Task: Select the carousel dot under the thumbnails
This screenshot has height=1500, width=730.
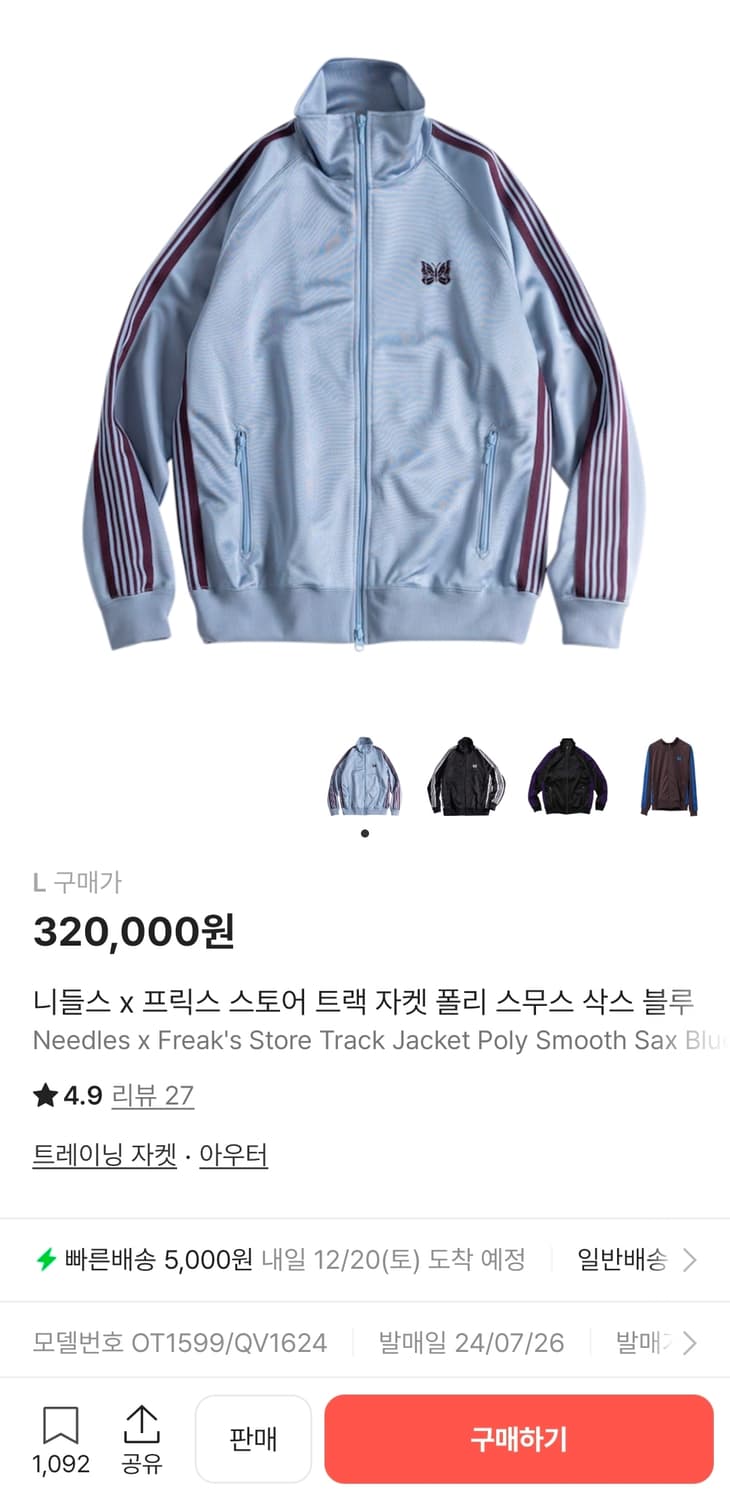Action: coord(364,833)
